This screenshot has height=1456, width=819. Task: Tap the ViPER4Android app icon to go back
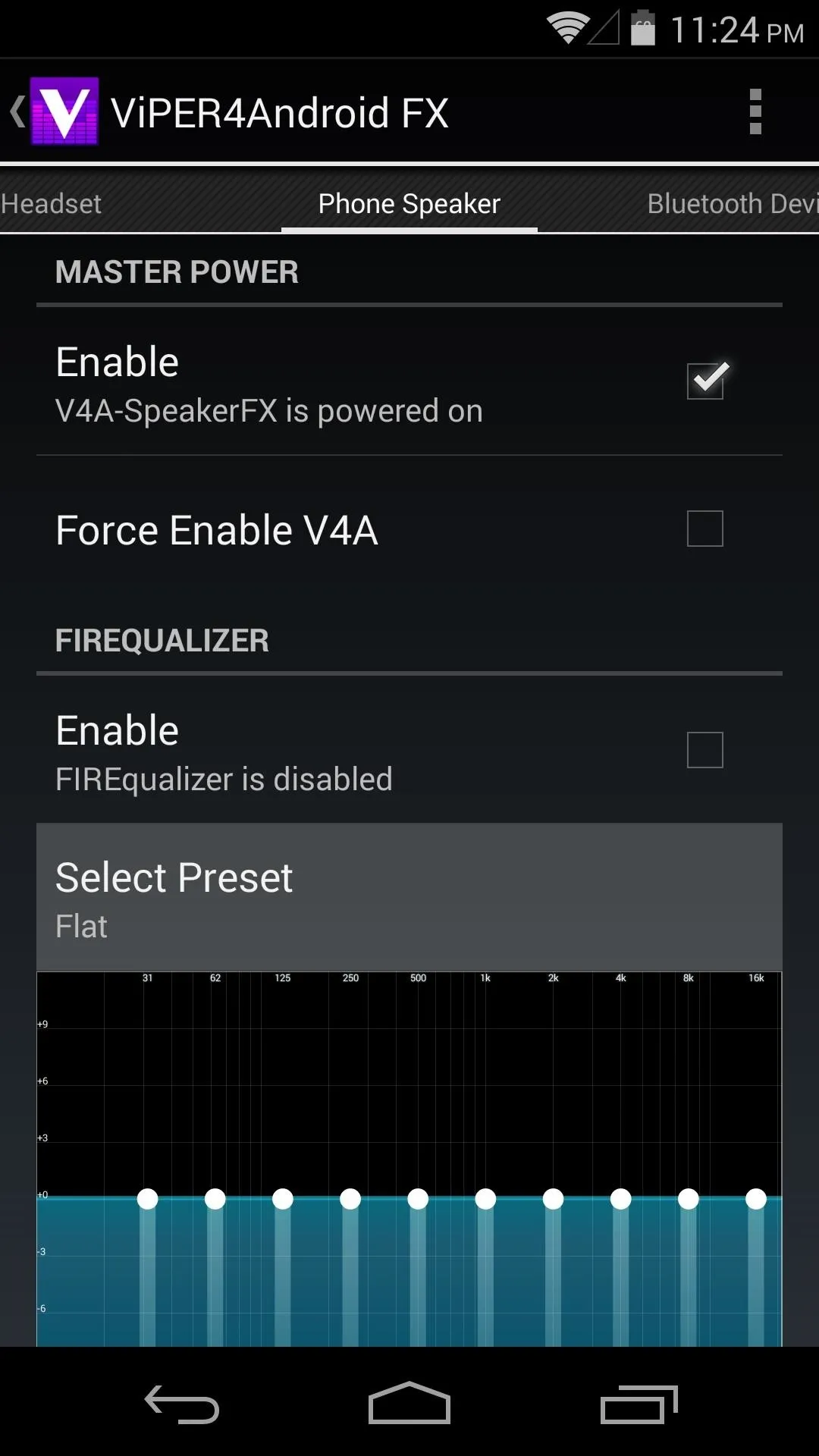pyautogui.click(x=64, y=112)
